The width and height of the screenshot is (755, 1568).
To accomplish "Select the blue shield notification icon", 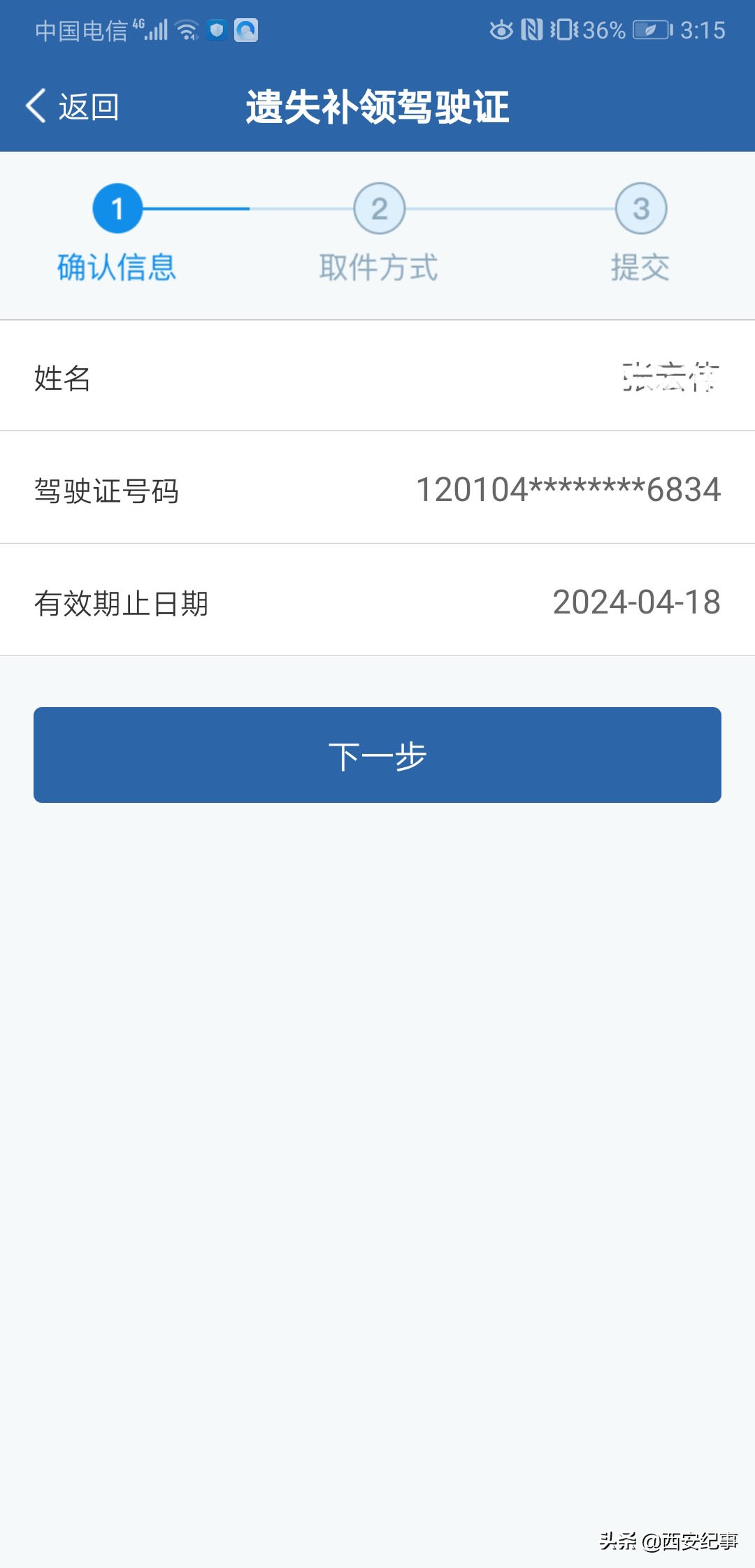I will coord(217,31).
